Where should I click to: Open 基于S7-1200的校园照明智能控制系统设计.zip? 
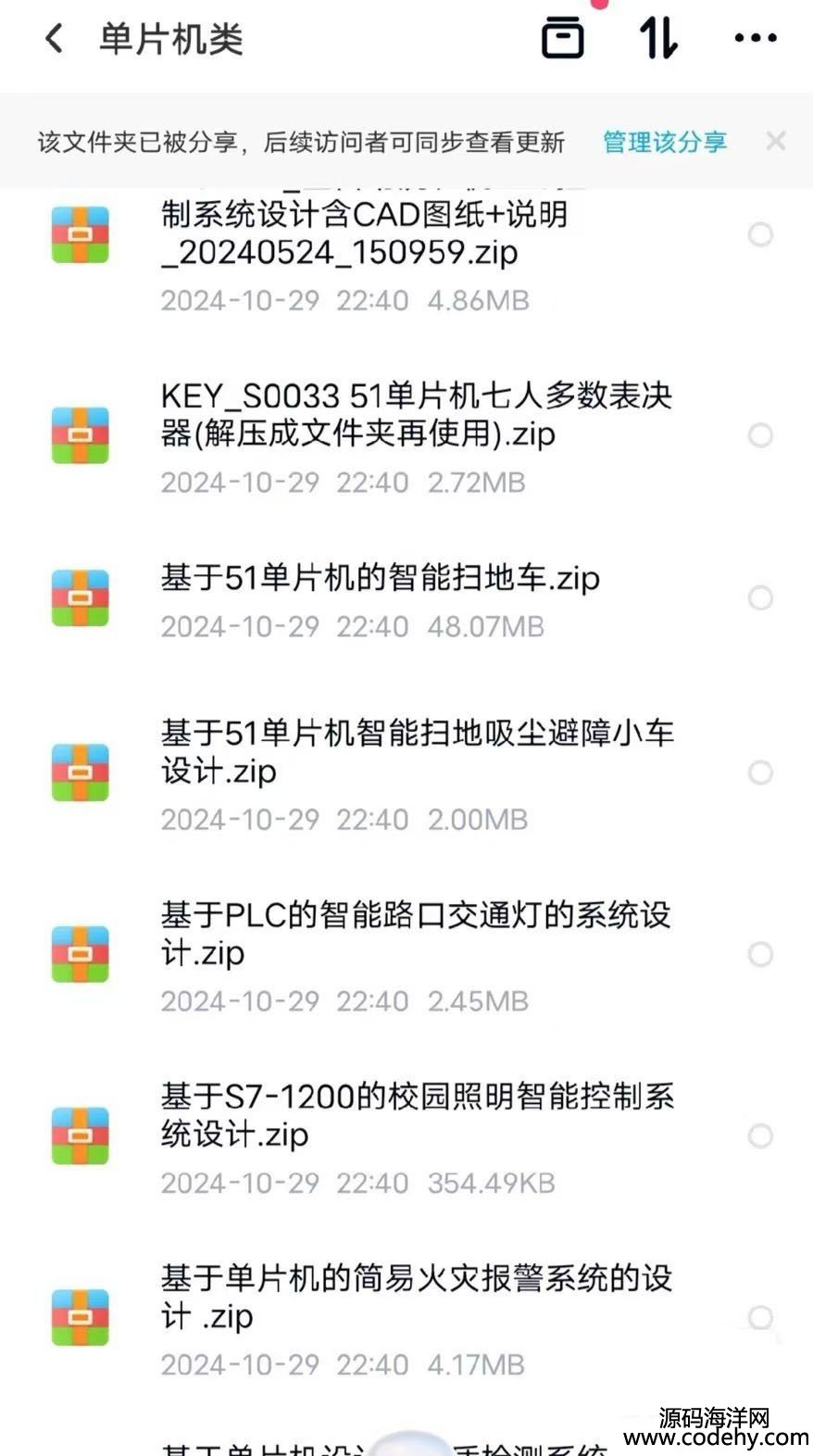click(416, 1115)
